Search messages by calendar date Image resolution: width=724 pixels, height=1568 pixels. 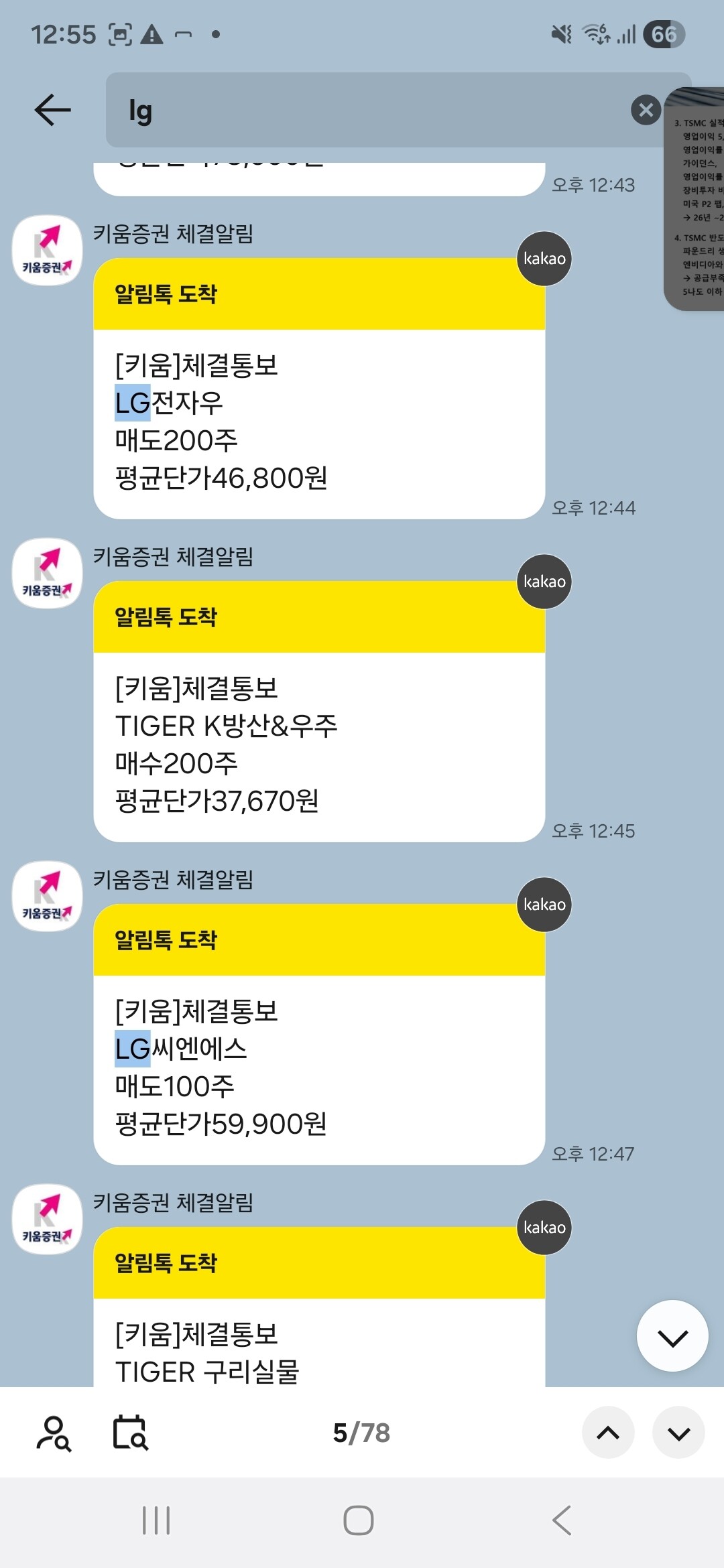coord(130,1433)
